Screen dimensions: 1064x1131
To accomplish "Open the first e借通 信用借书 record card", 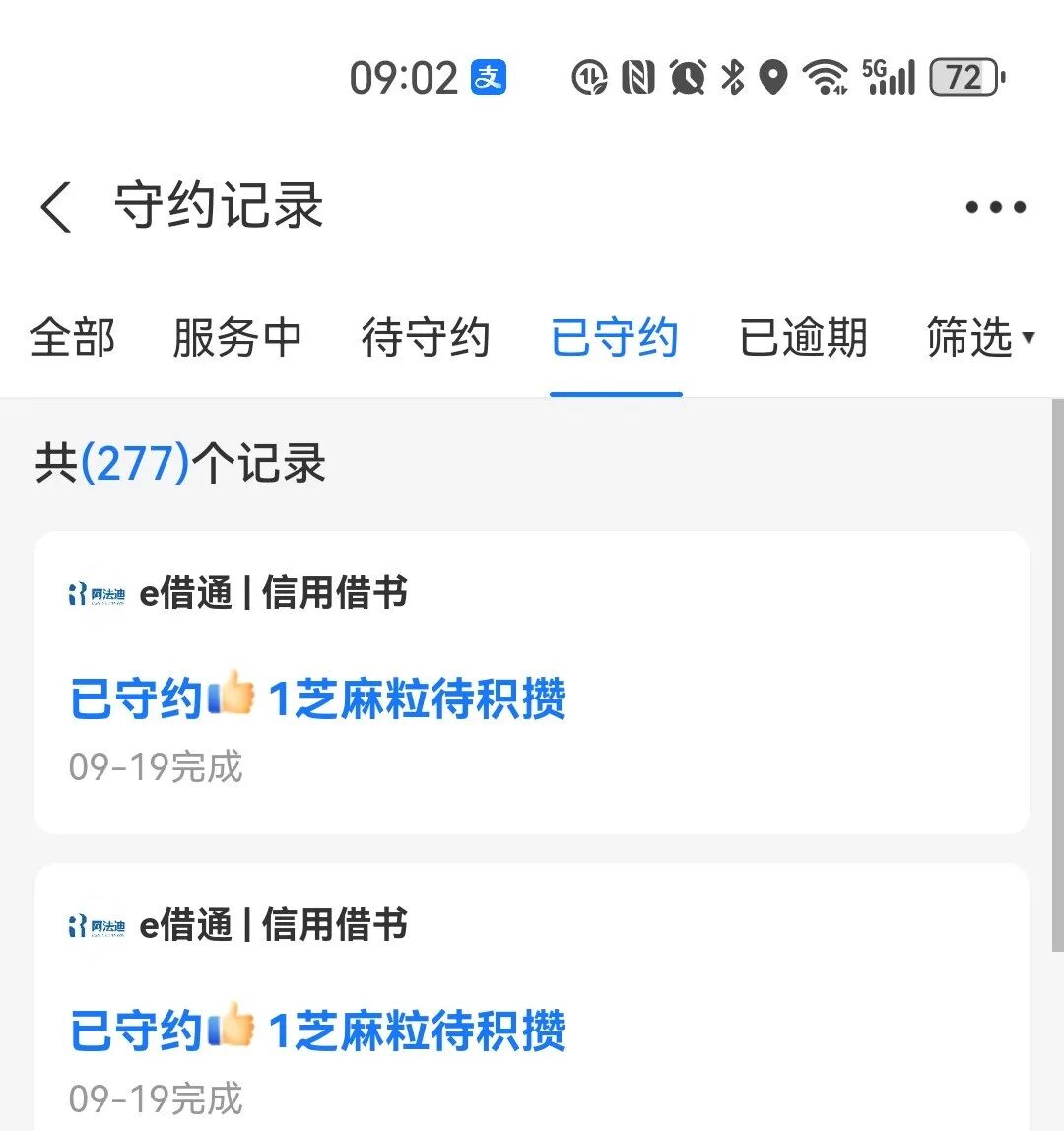I will click(532, 680).
